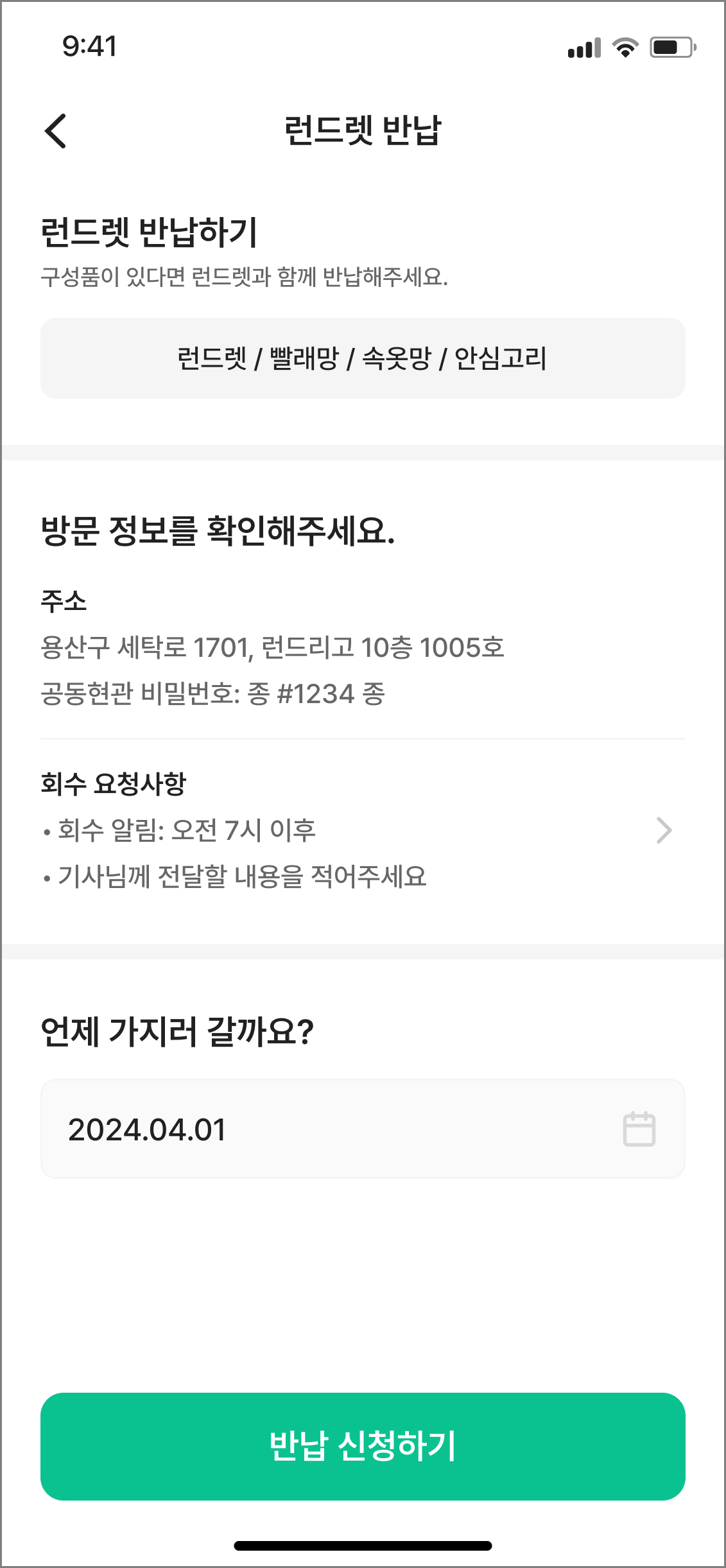Tap the back arrow to exit
726x1568 pixels.
pyautogui.click(x=56, y=132)
